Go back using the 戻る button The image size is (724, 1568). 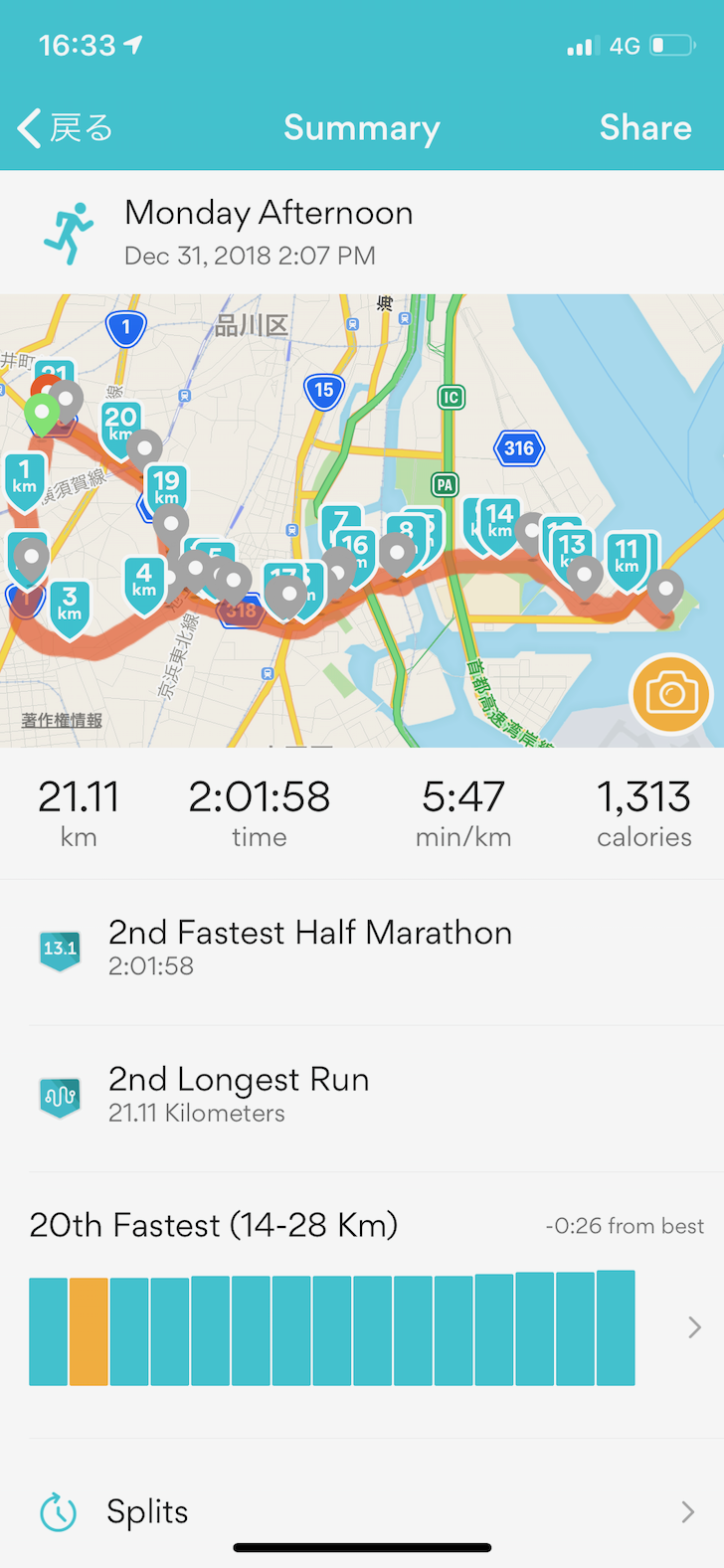[x=66, y=128]
